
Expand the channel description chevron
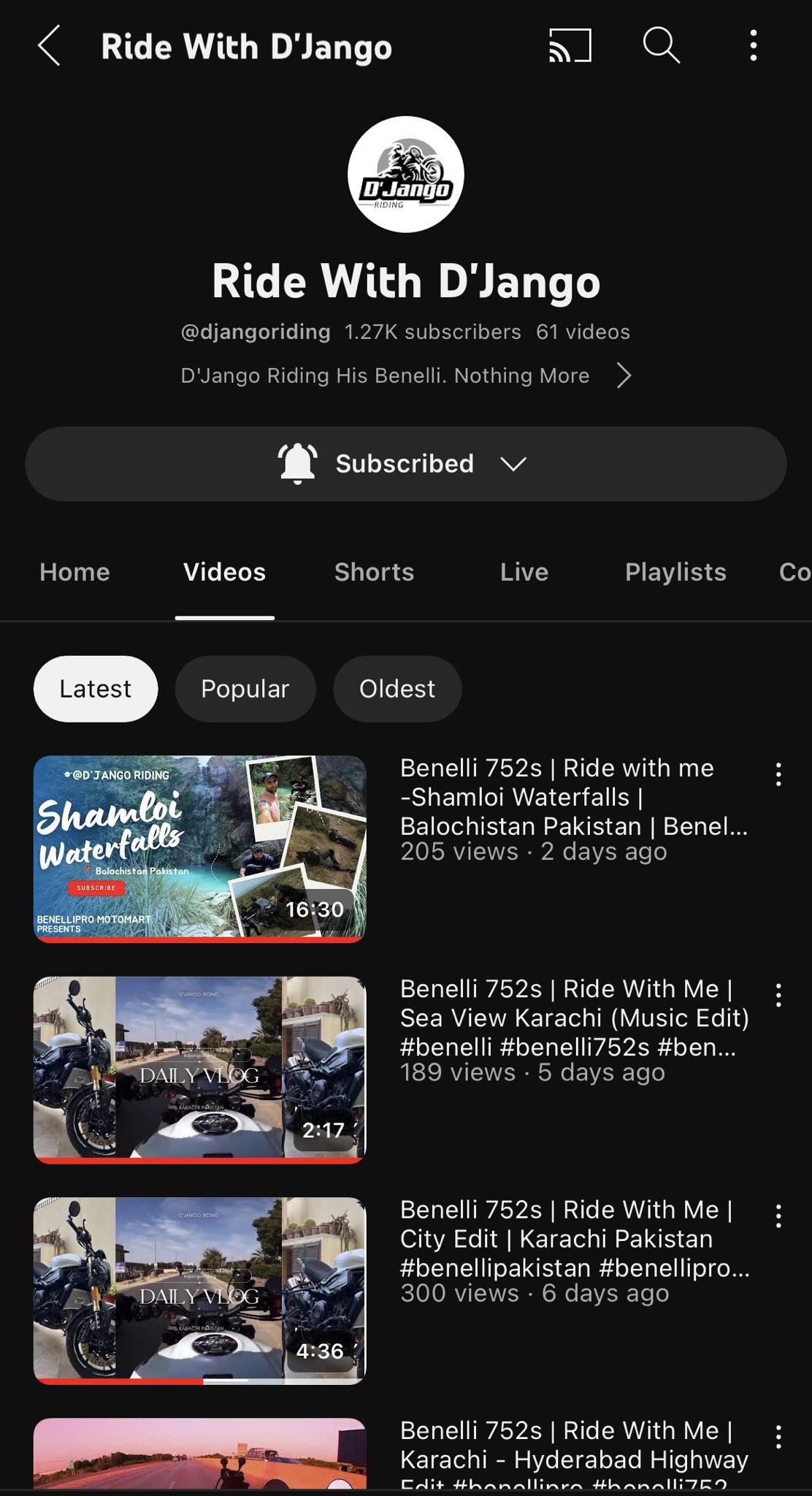coord(624,375)
